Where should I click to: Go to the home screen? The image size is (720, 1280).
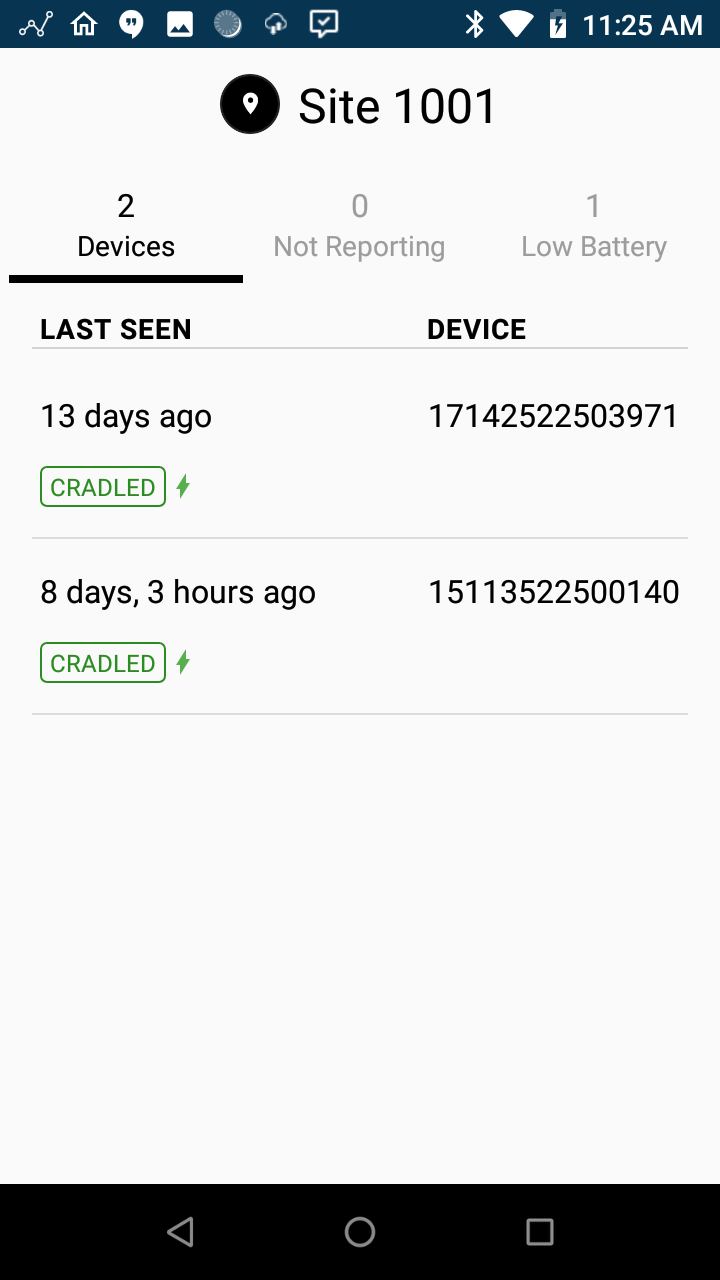(x=360, y=1232)
